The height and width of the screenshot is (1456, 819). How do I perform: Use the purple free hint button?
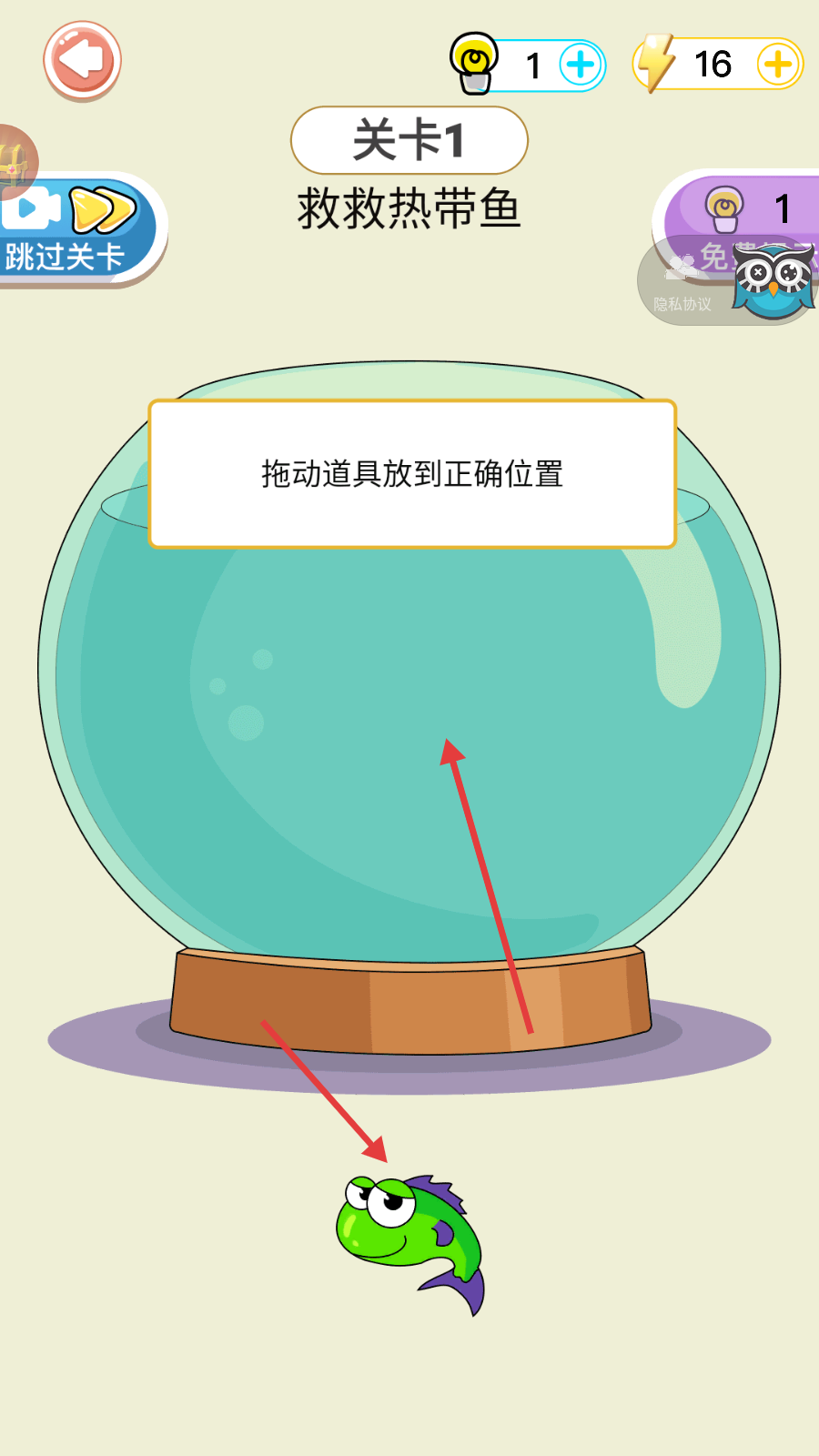pyautogui.click(x=746, y=207)
